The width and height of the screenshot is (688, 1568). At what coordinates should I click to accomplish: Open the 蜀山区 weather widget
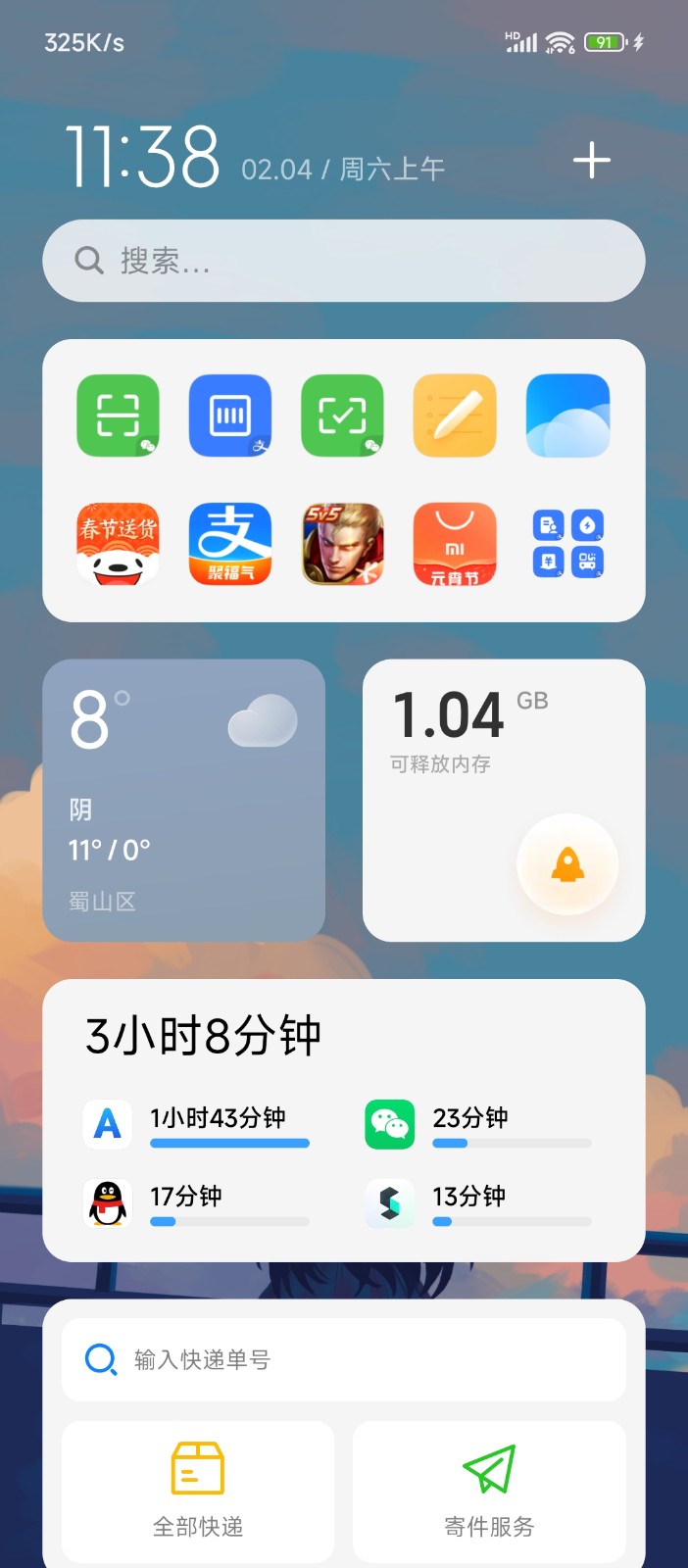pyautogui.click(x=183, y=800)
